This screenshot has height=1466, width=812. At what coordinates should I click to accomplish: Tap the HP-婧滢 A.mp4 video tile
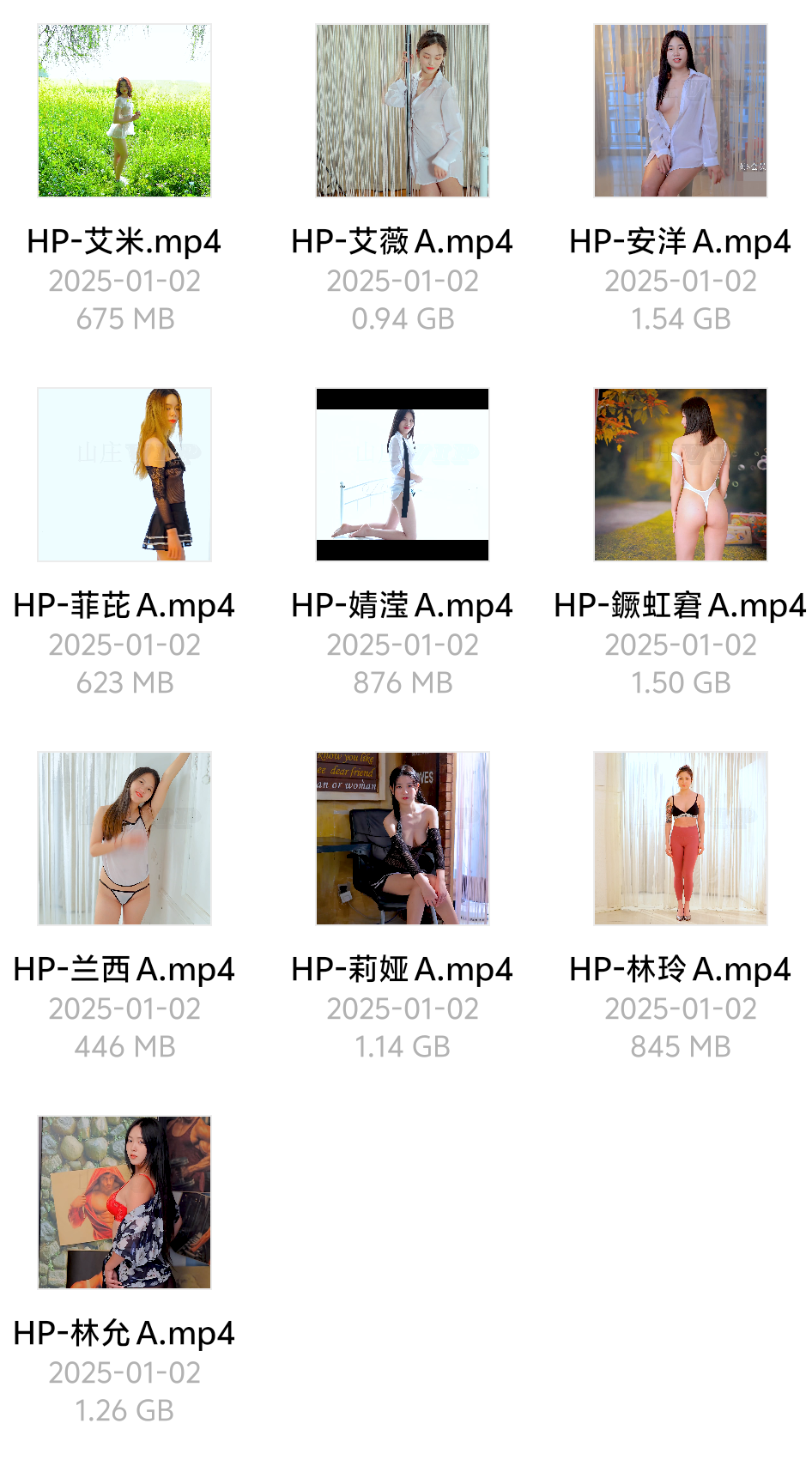(403, 475)
